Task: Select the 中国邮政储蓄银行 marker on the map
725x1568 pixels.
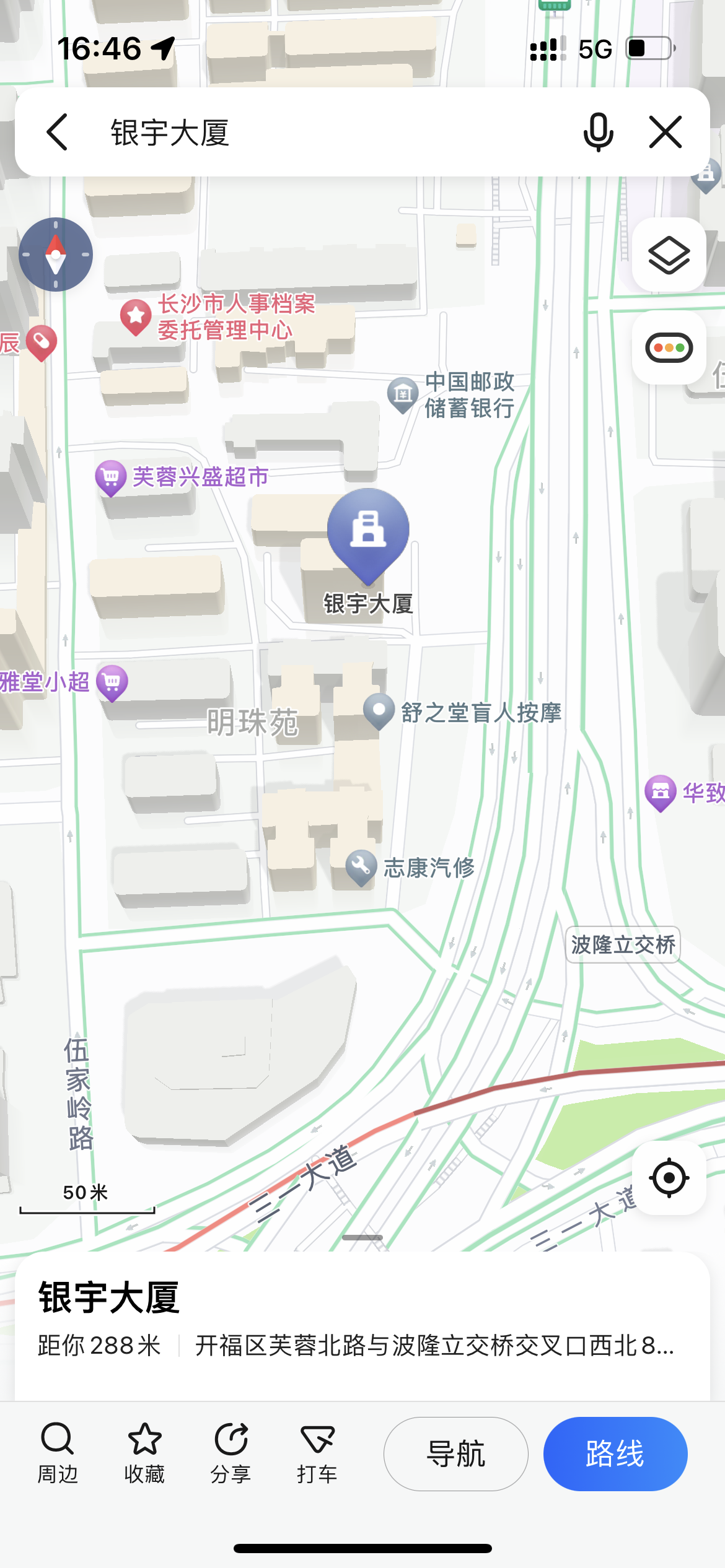Action: pos(403,394)
